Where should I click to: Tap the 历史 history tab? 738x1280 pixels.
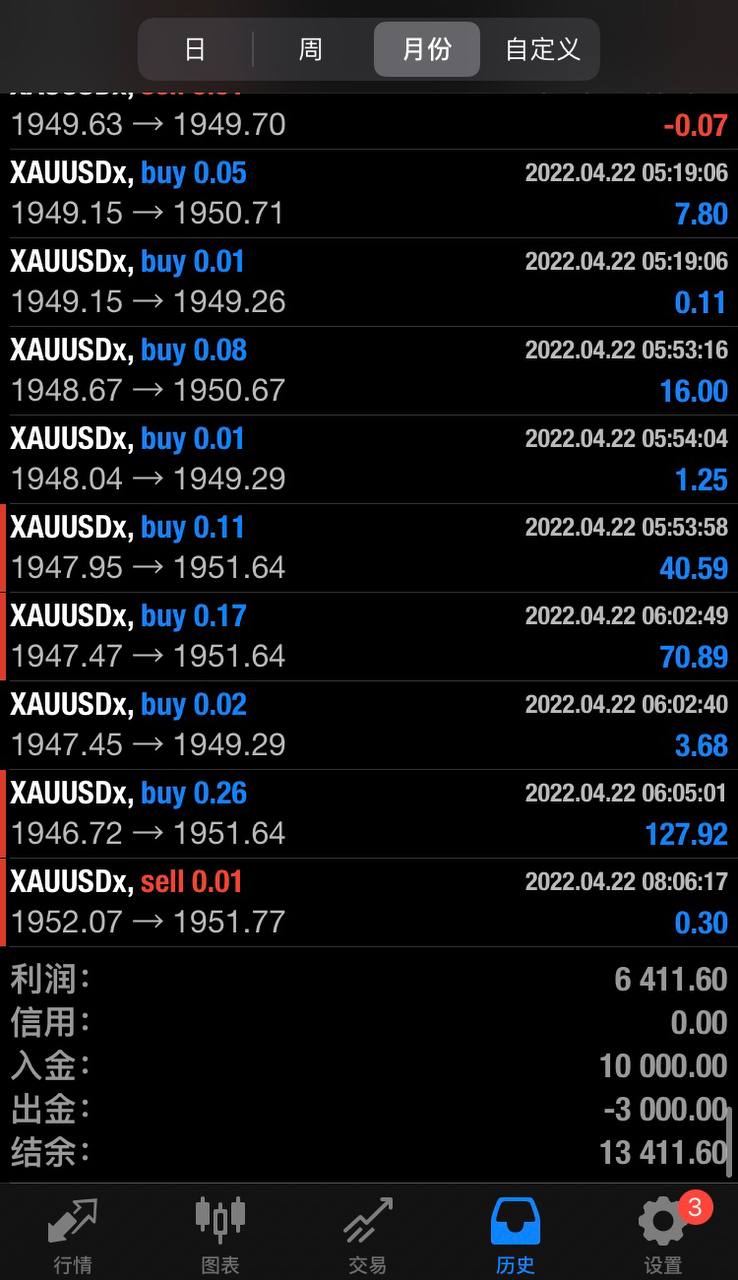pyautogui.click(x=515, y=1236)
